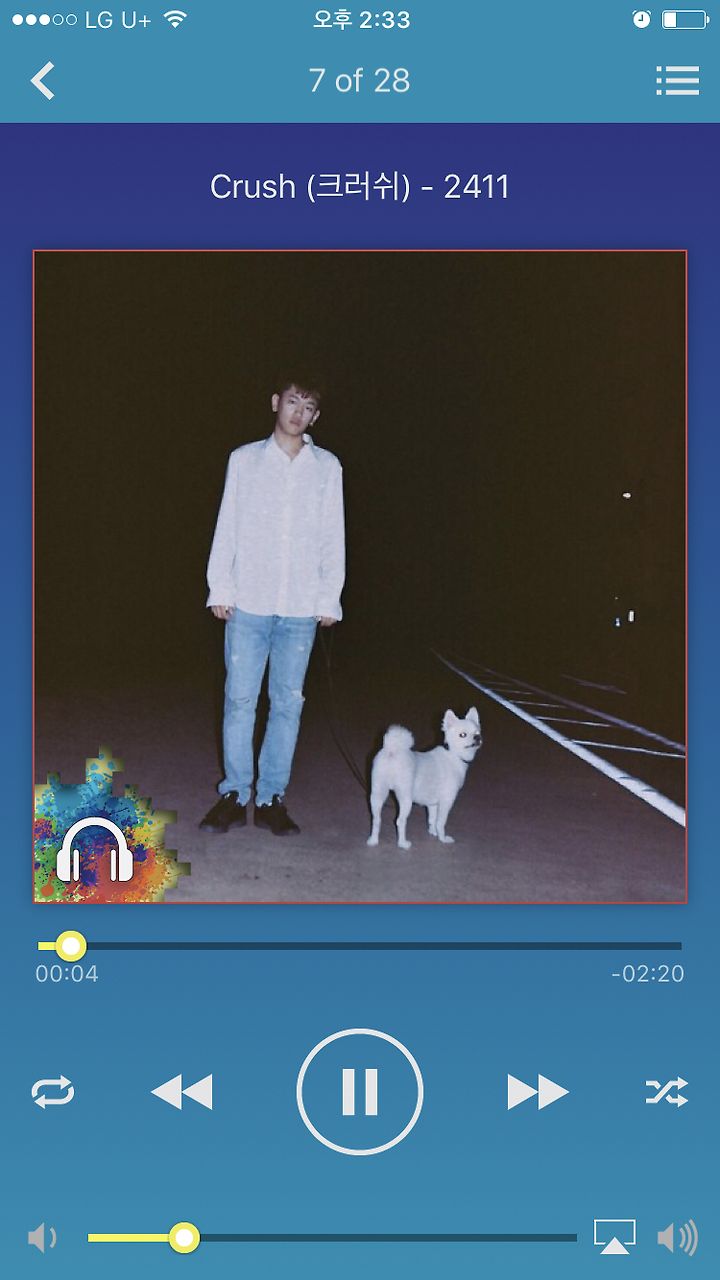Pause the current song
The width and height of the screenshot is (720, 1280).
(x=360, y=1091)
